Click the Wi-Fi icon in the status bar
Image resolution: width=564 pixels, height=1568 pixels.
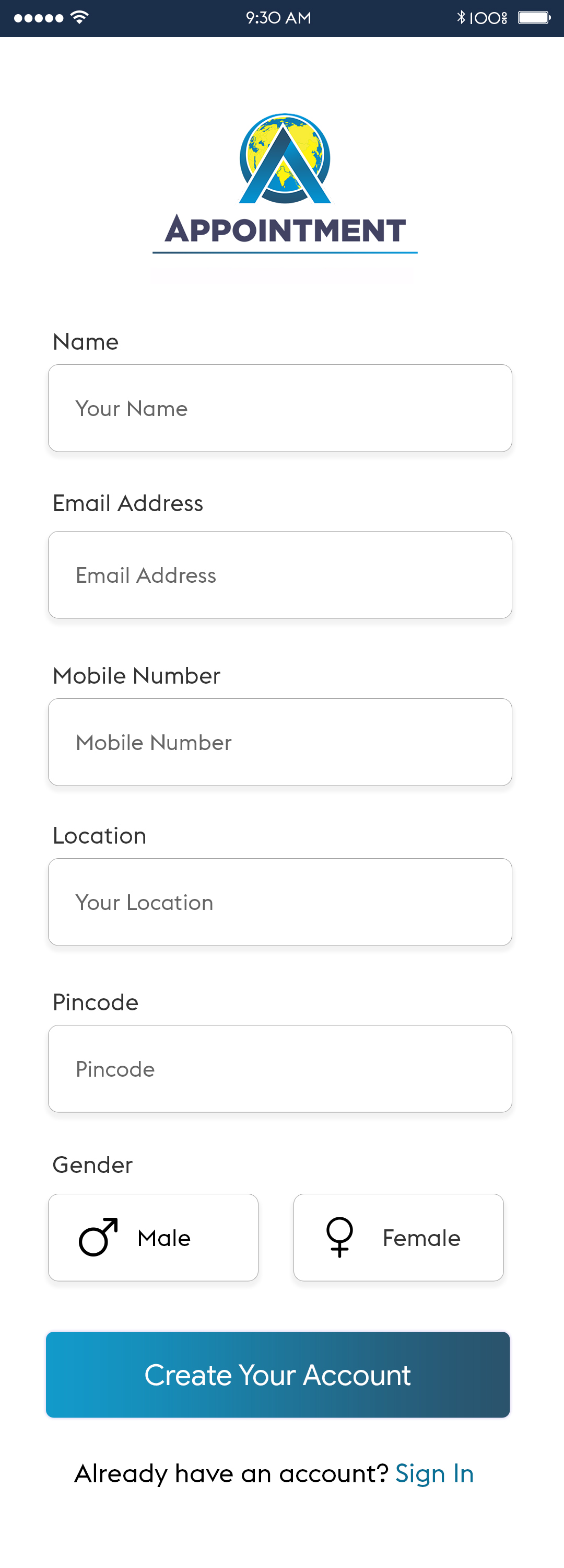(78, 18)
